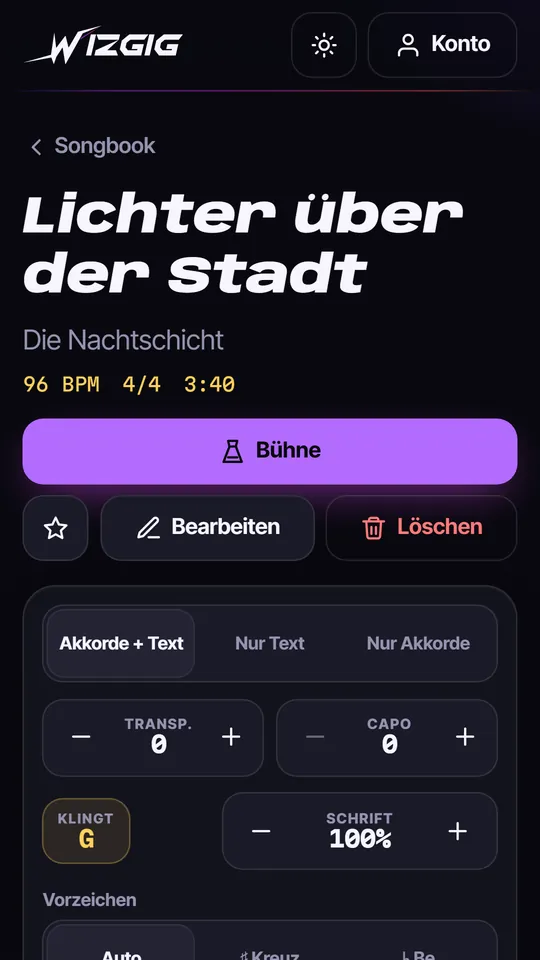Select Auto for Vorzeichen
This screenshot has width=540, height=960.
pyautogui.click(x=121, y=953)
